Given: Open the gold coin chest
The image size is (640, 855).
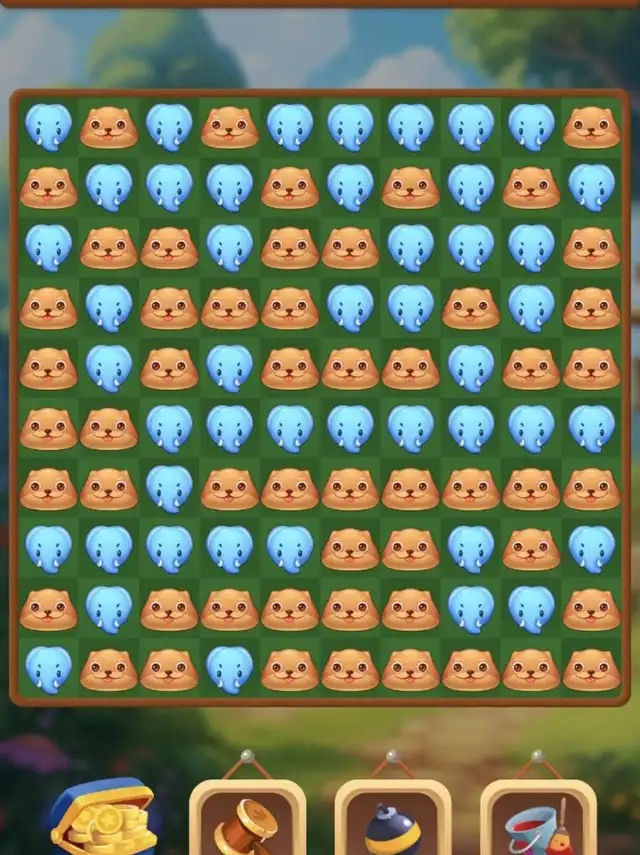Looking at the screenshot, I should [102, 820].
